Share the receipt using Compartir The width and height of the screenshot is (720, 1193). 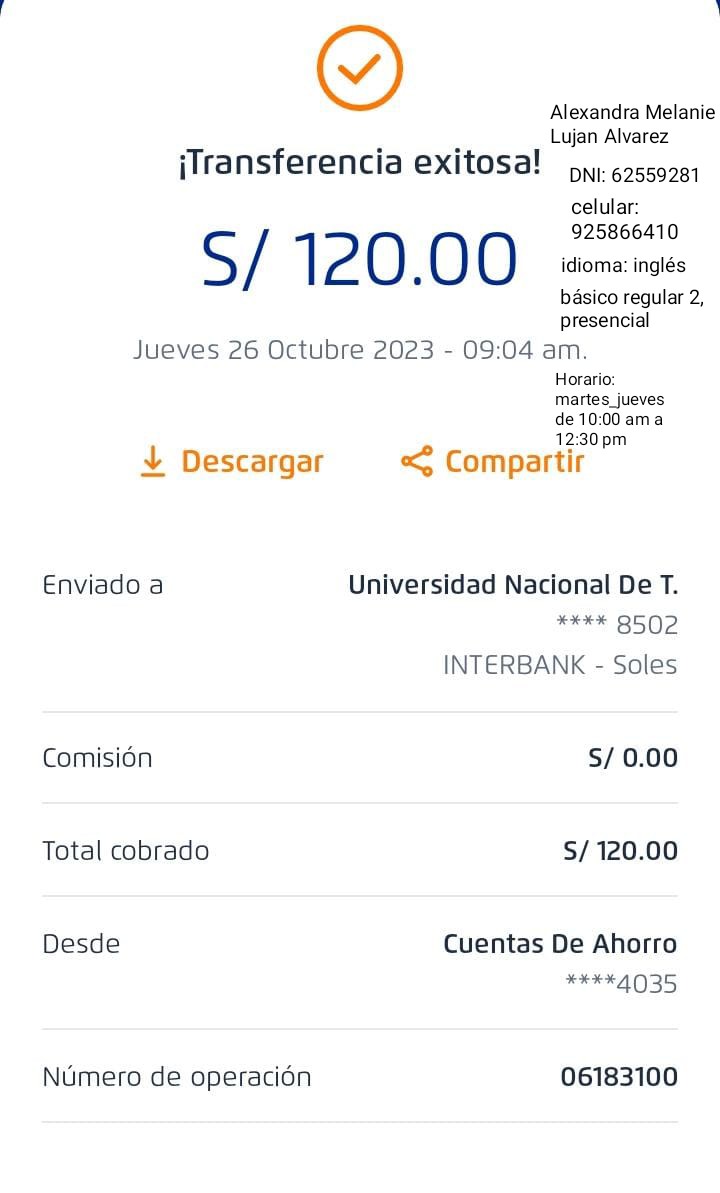(492, 462)
